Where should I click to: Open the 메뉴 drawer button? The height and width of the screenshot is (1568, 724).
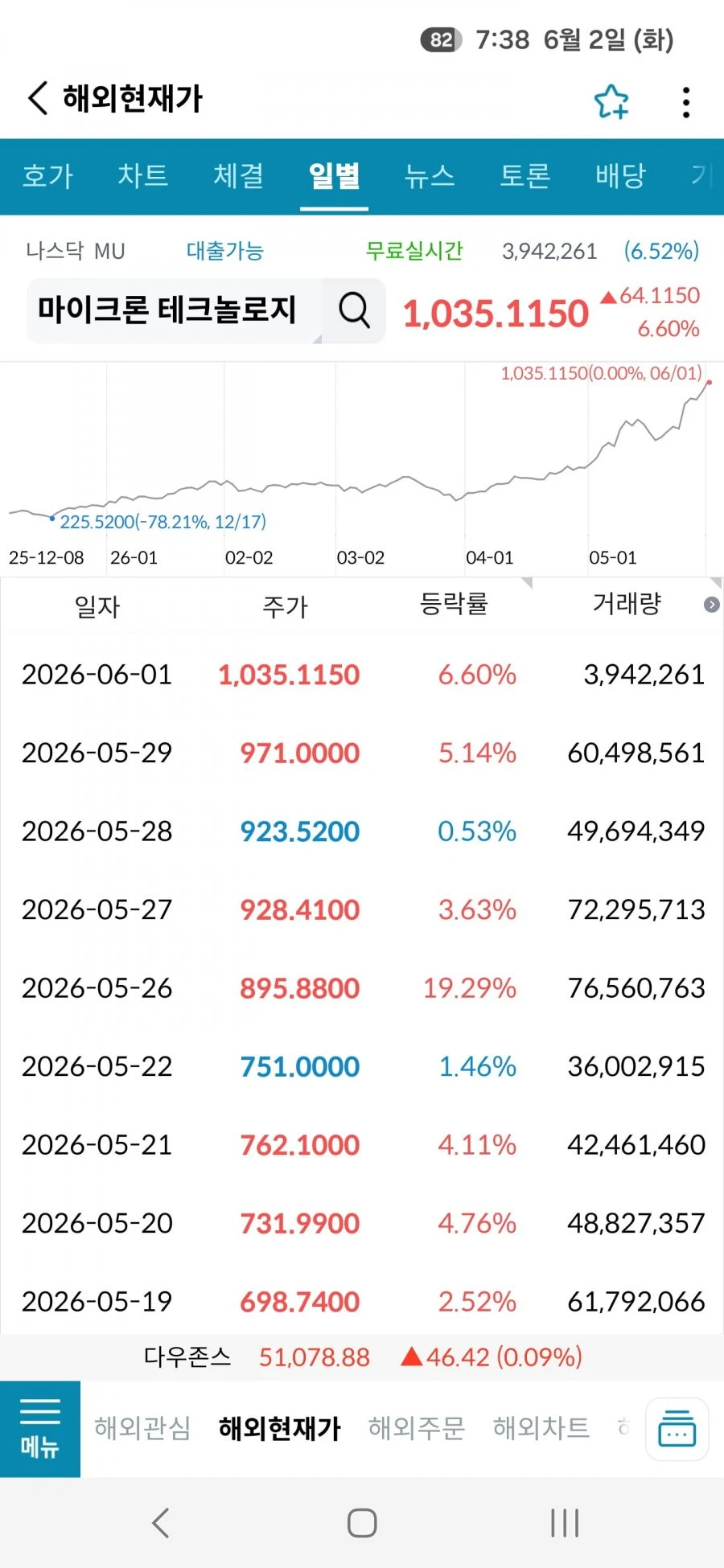pos(40,1429)
